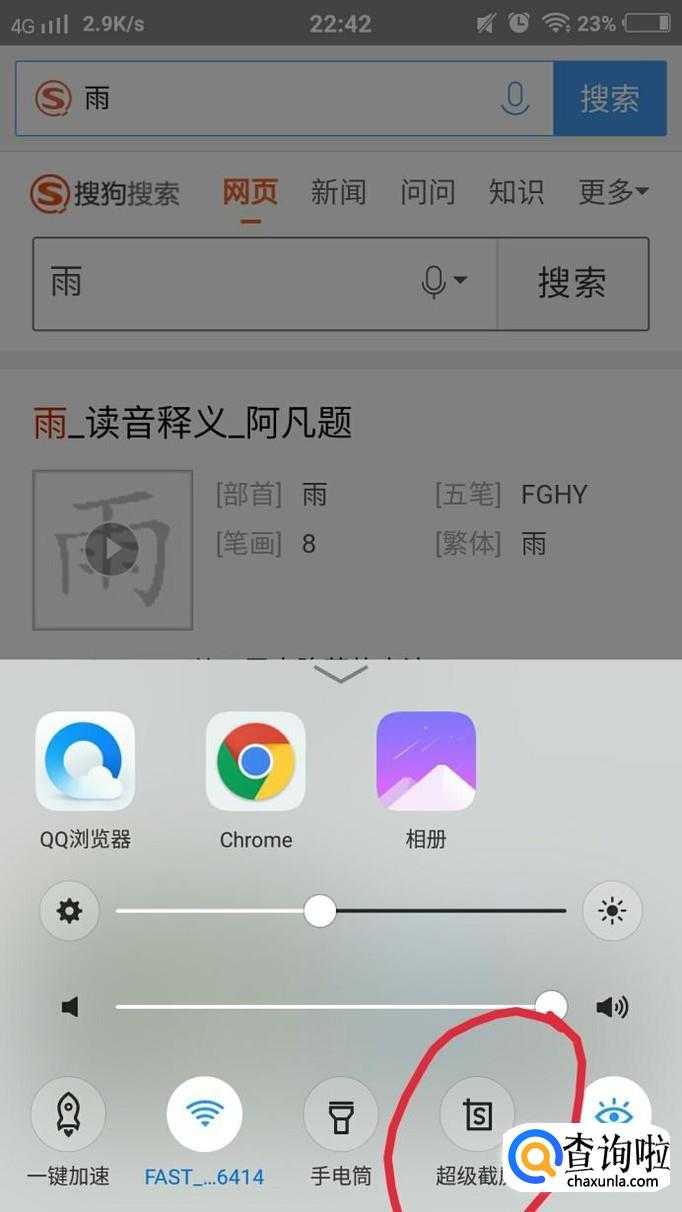Collapse the control panel with the down chevron

pos(341,676)
